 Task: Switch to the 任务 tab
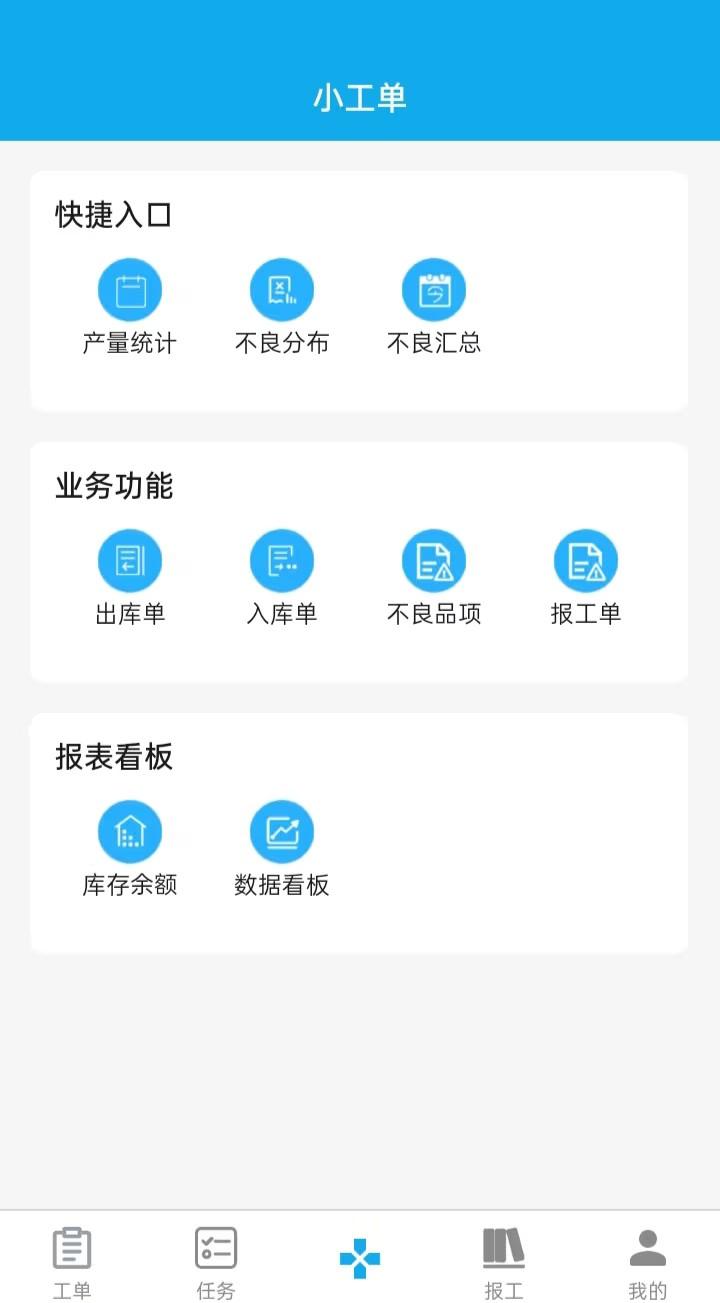(x=216, y=1262)
